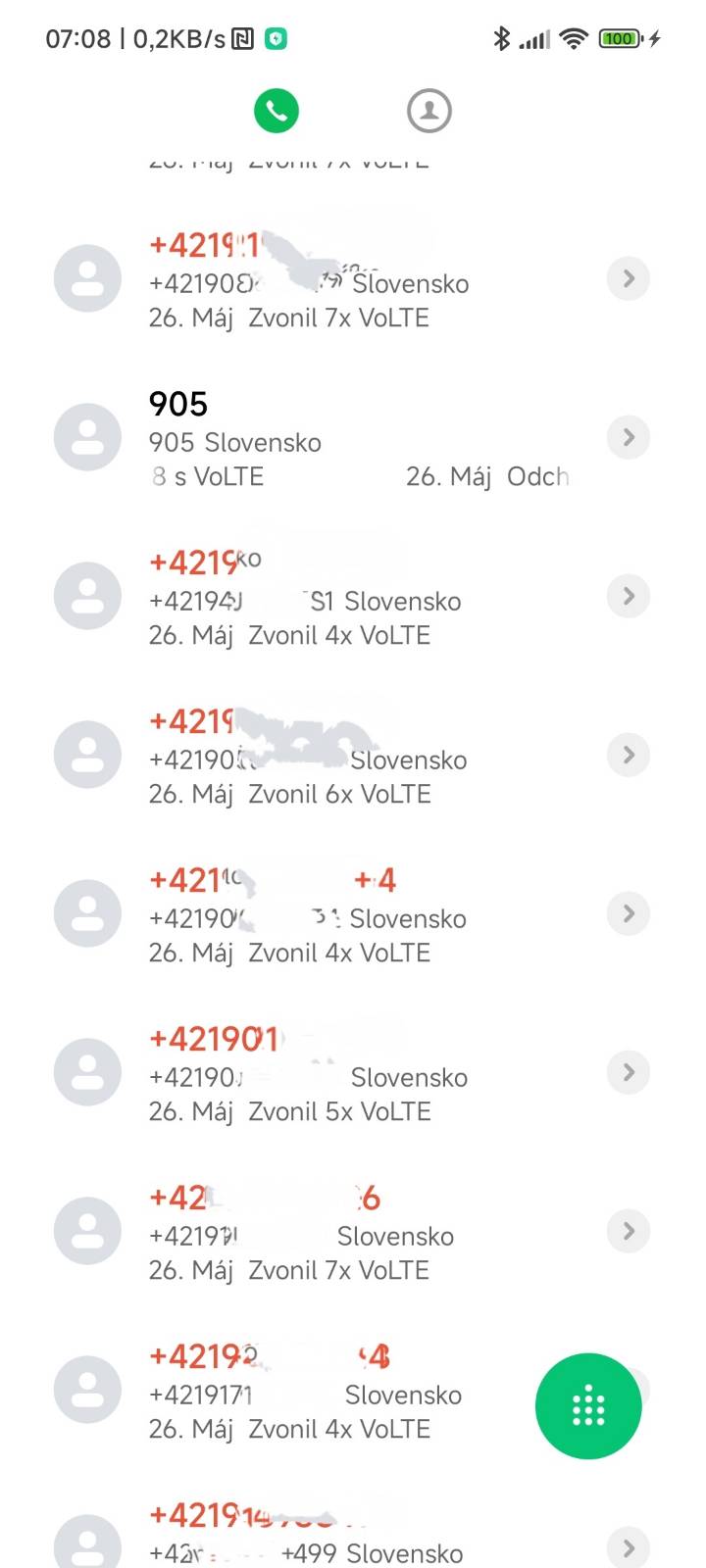
Task: Open details arrow for the +499 Slovensko entry
Action: [x=629, y=1548]
